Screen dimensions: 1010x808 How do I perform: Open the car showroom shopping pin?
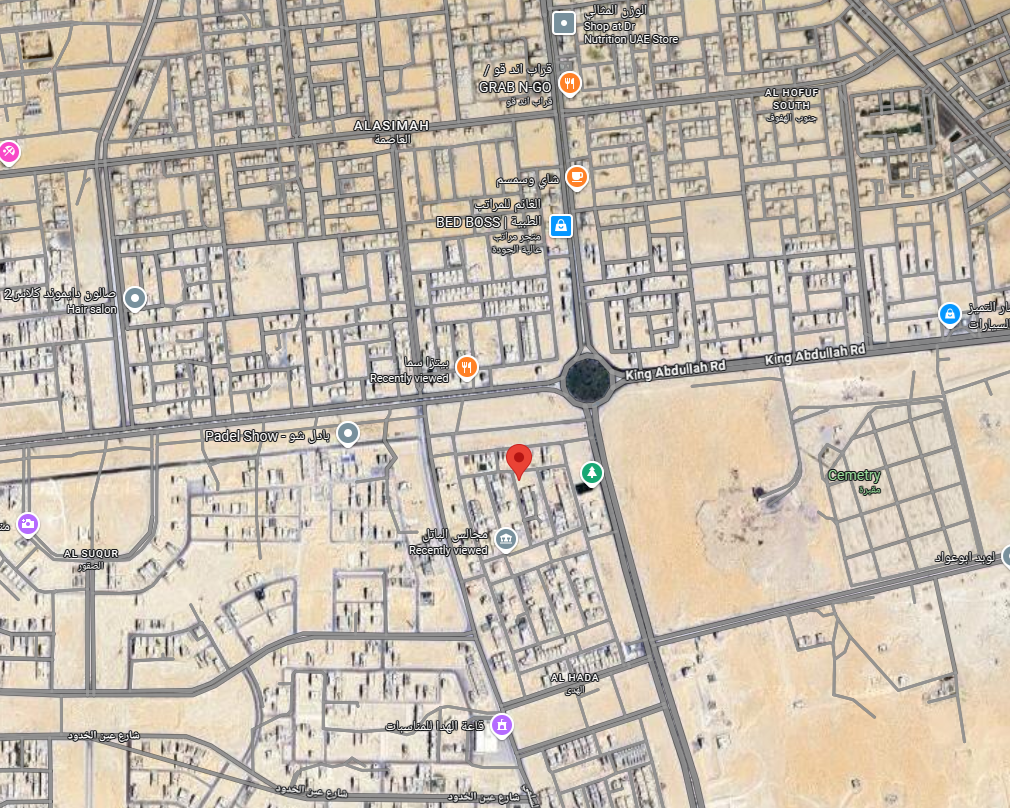click(949, 314)
